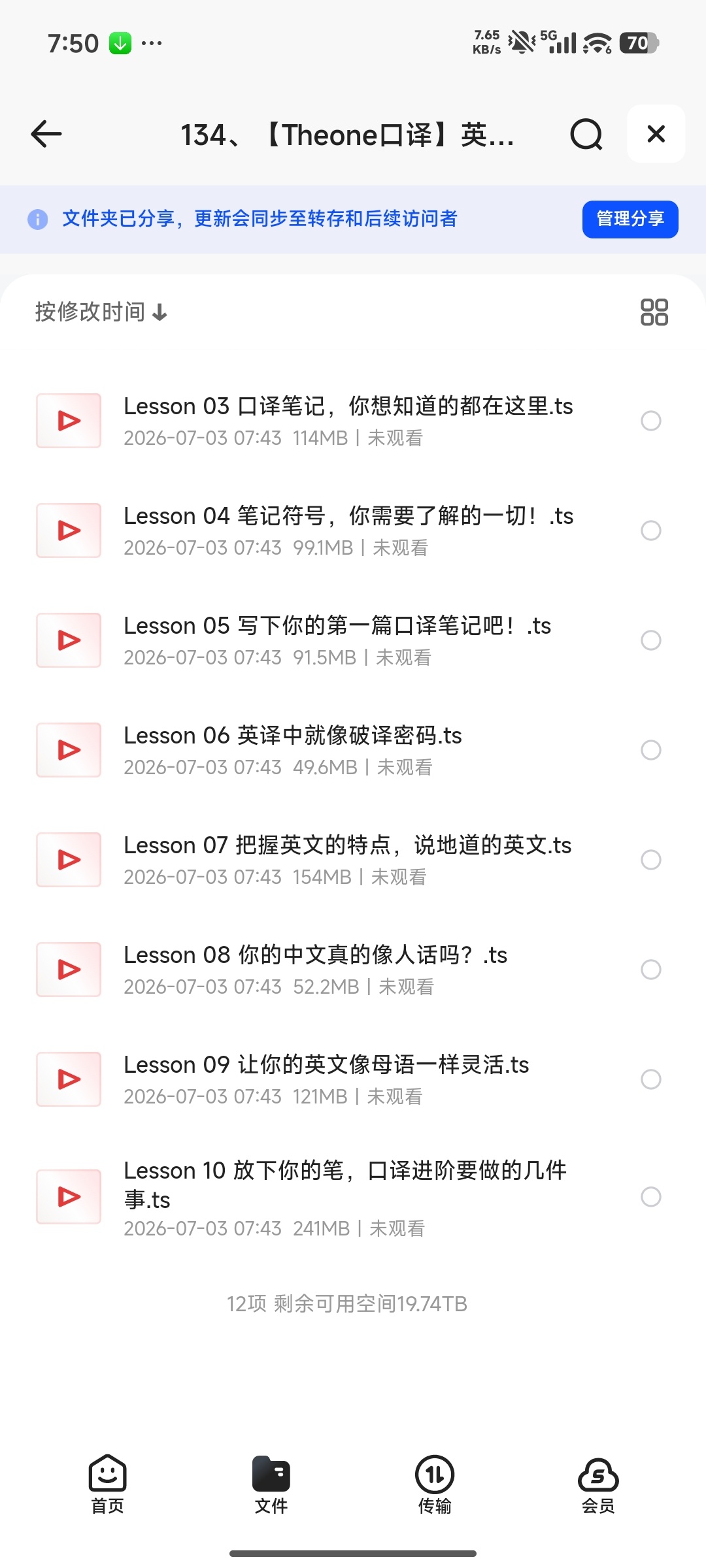The image size is (706, 1568).
Task: Tap the 管理分享 button
Action: [x=630, y=219]
